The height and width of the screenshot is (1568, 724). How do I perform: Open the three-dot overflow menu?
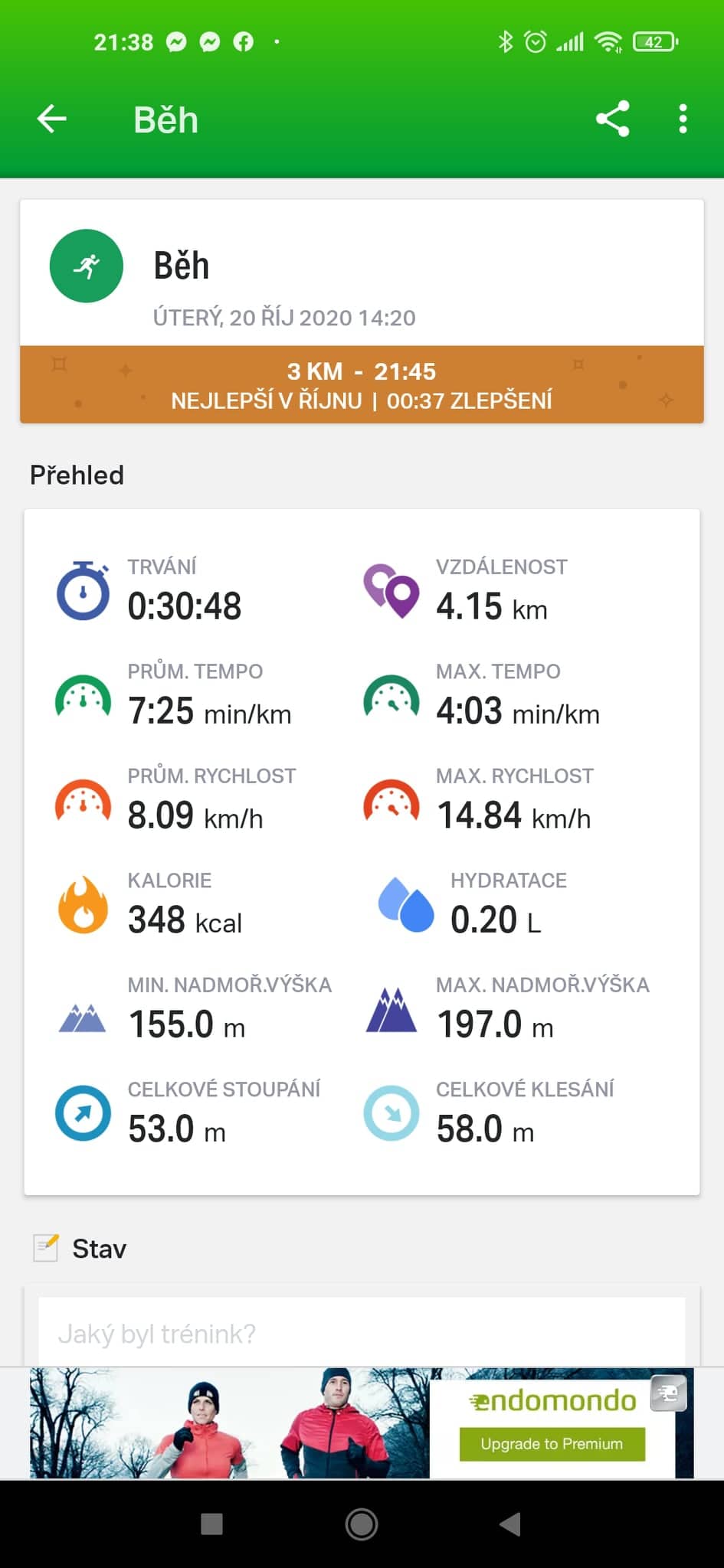[683, 119]
